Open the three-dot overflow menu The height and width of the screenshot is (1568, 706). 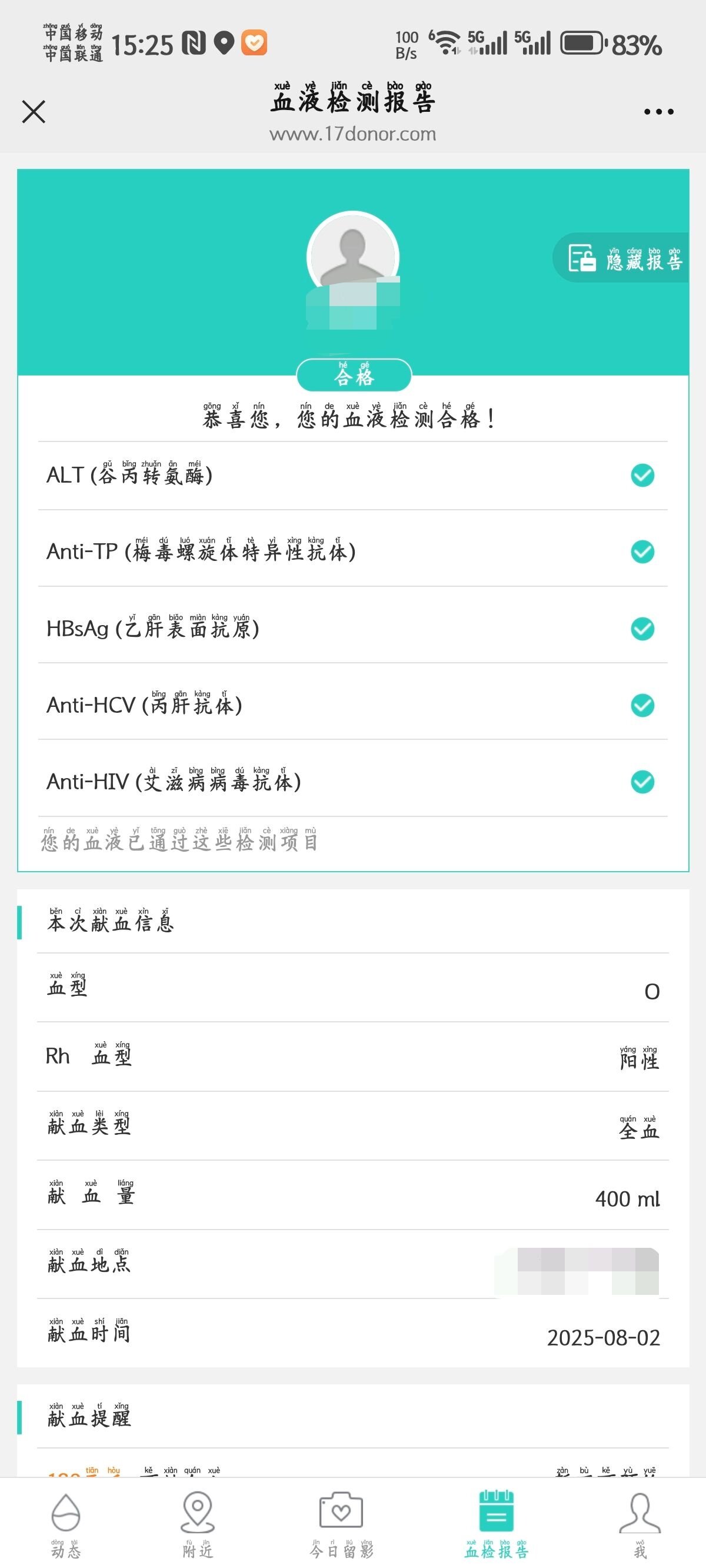coord(658,112)
